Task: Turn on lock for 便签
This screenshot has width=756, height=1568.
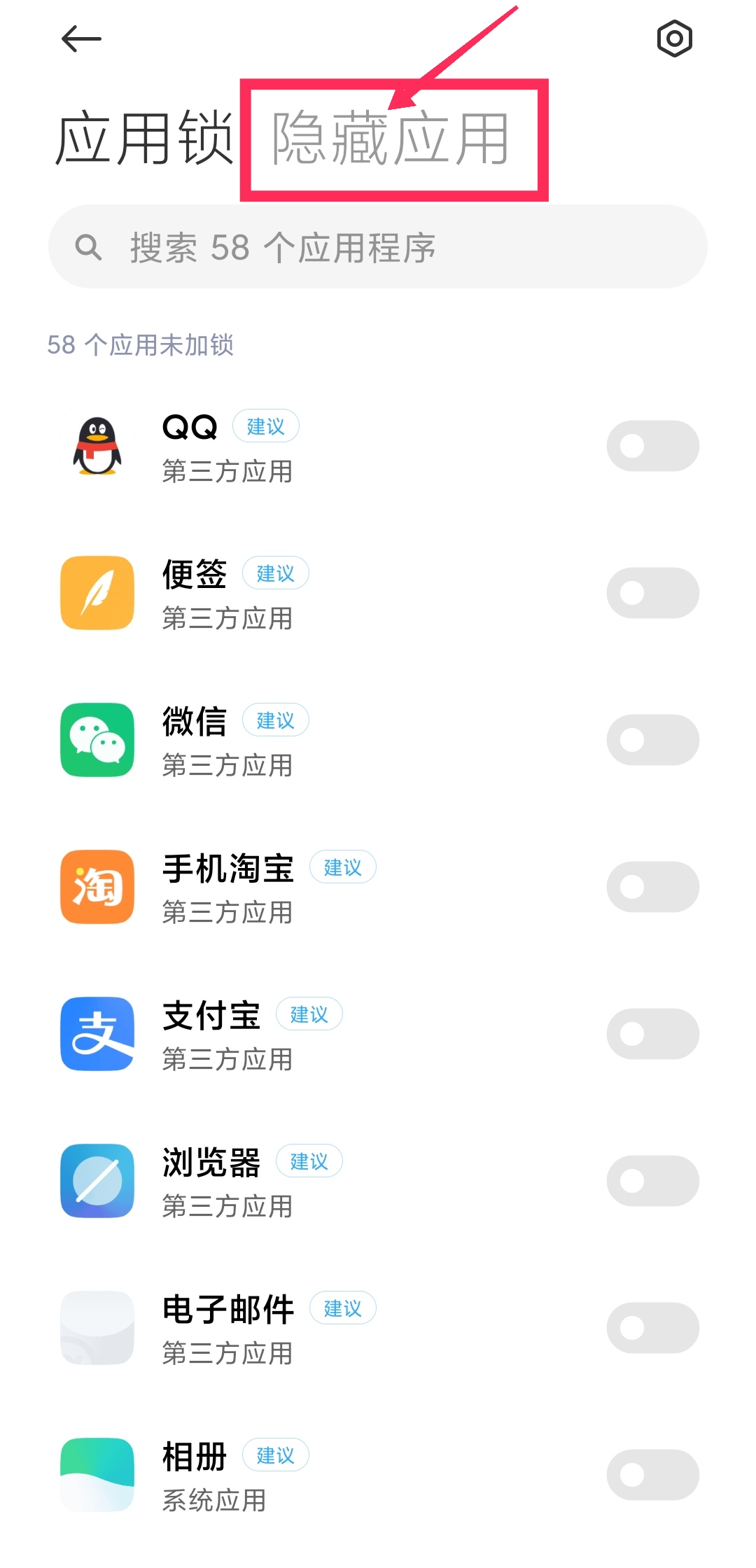Action: 652,593
